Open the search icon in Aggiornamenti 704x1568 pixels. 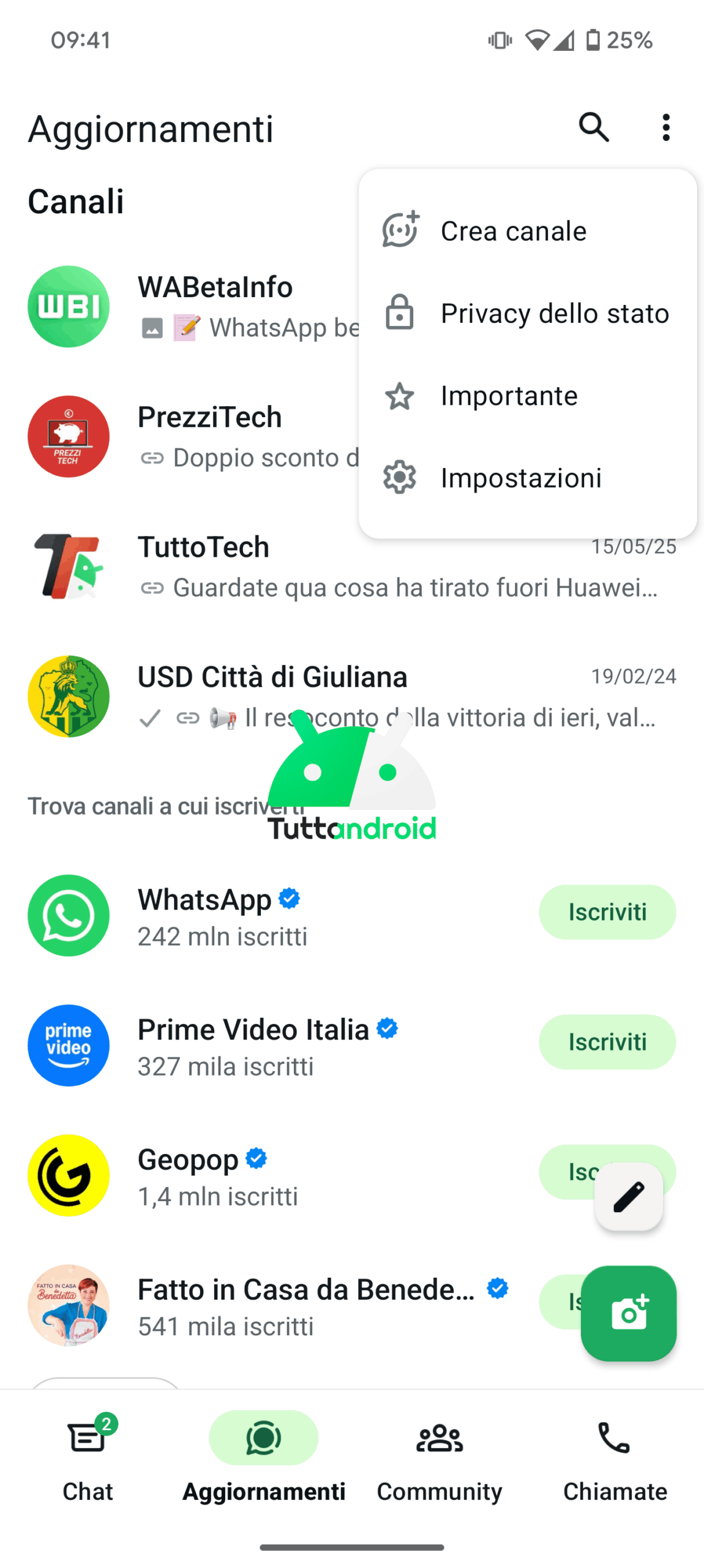593,127
